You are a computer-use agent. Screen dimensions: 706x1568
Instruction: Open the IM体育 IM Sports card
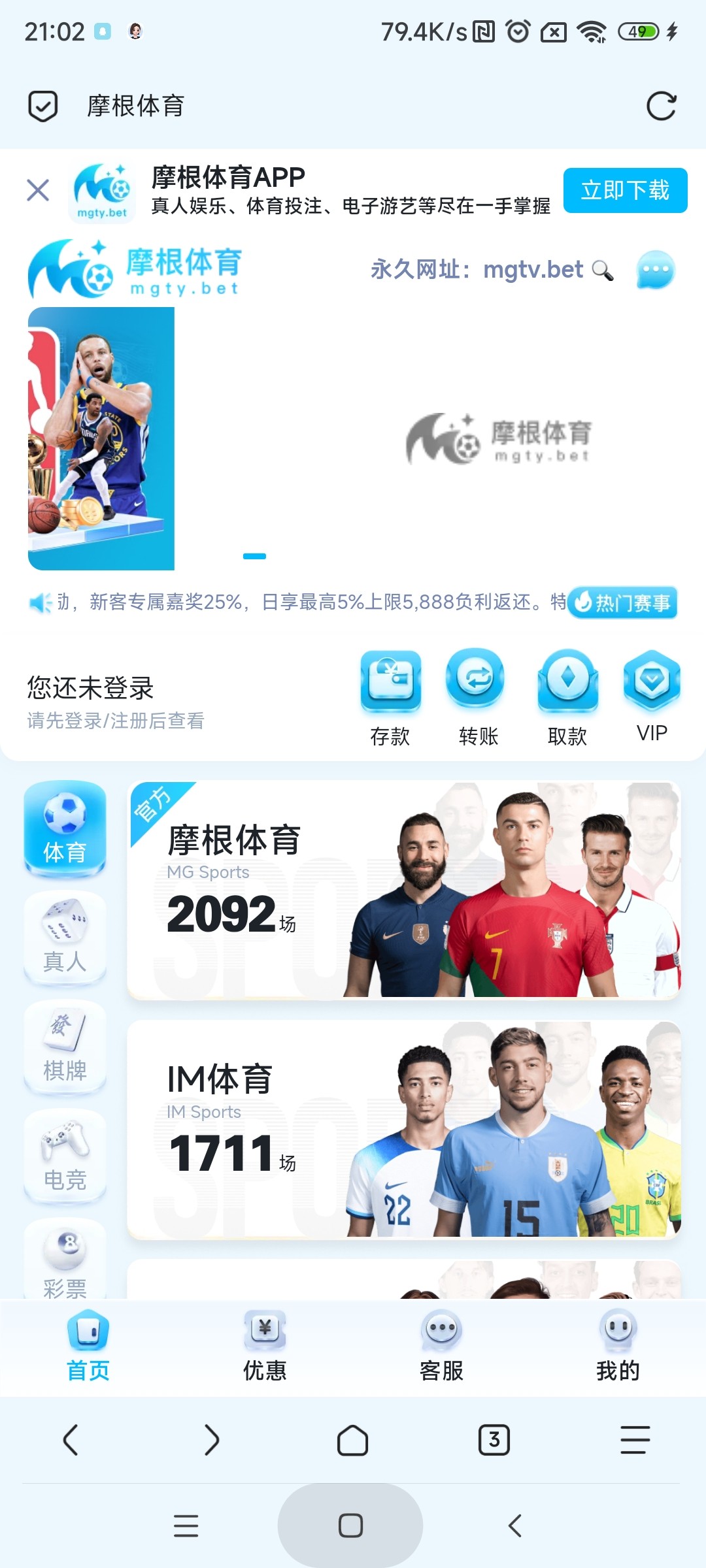click(x=404, y=1130)
